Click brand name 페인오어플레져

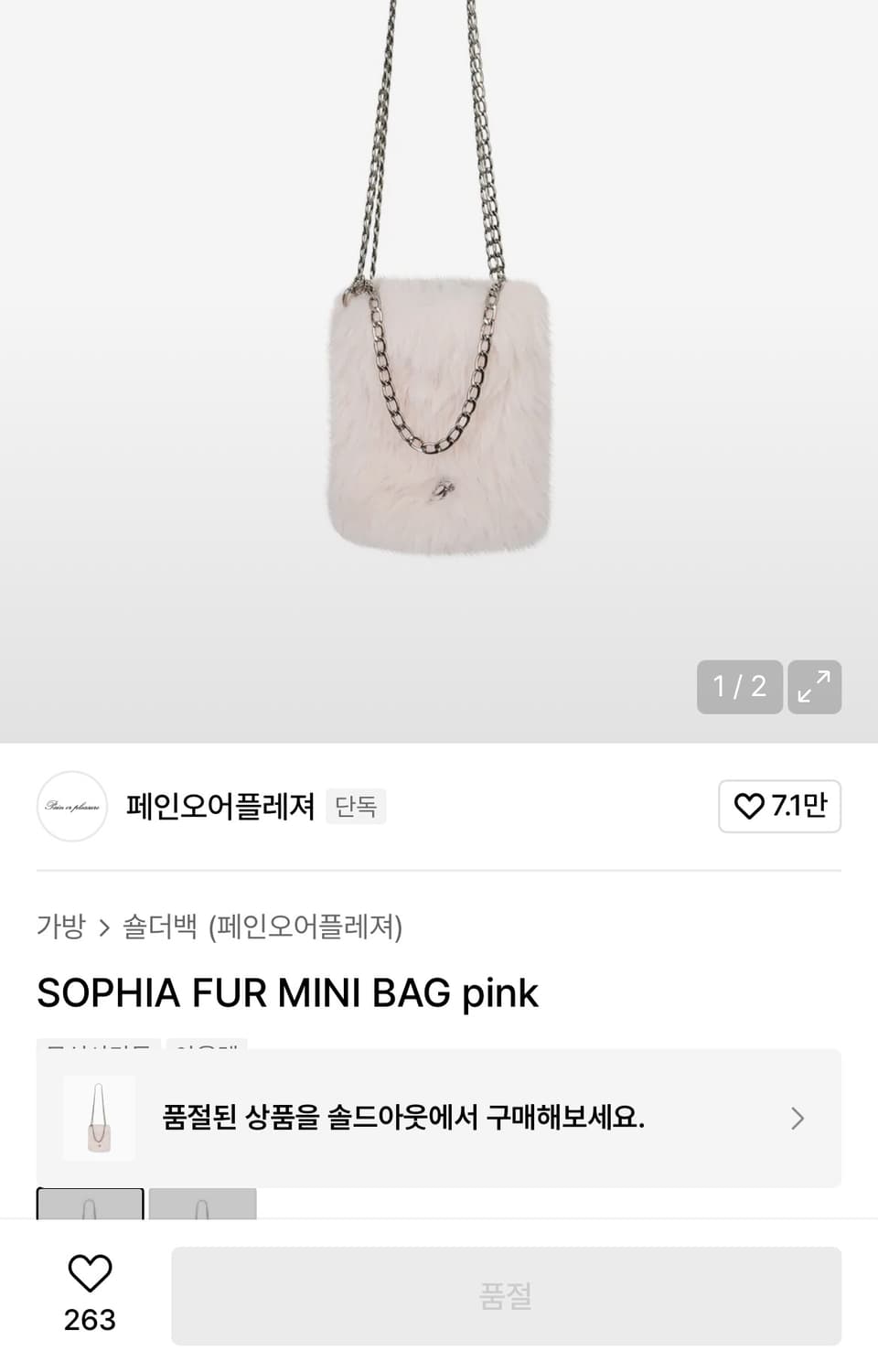pyautogui.click(x=224, y=807)
